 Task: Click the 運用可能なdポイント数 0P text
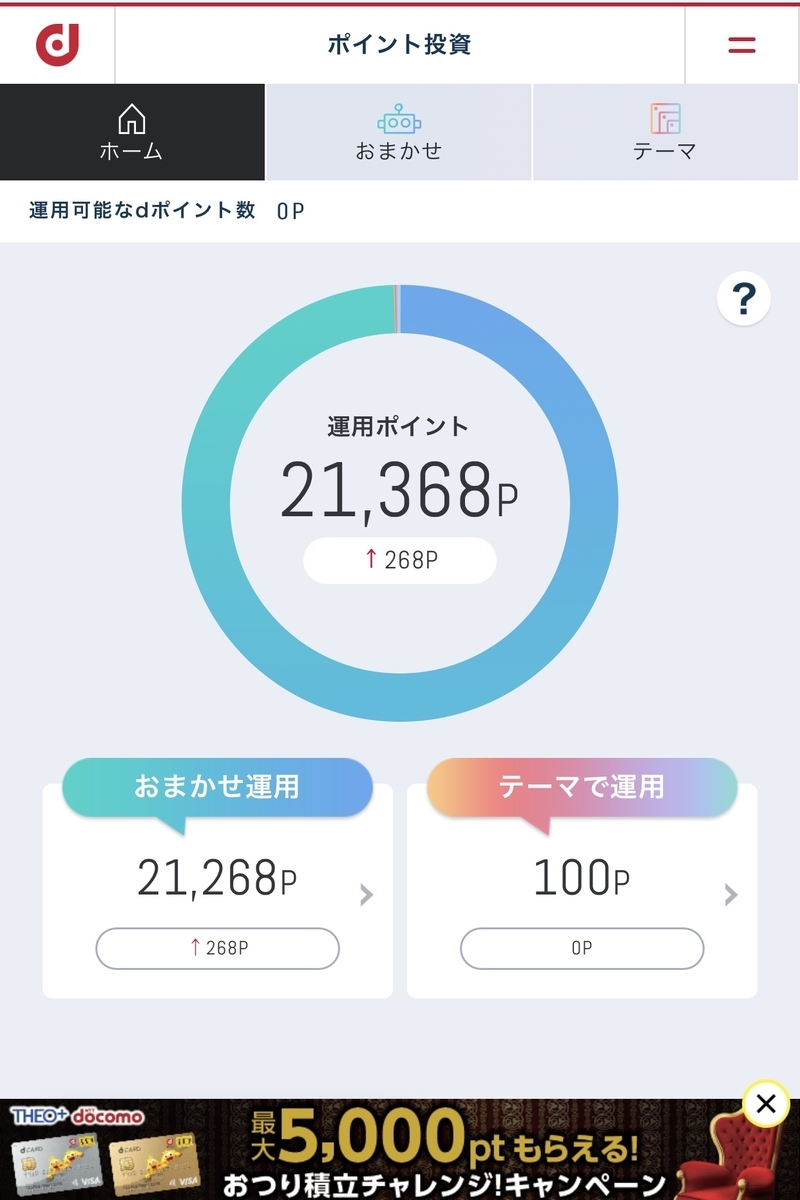pyautogui.click(x=165, y=212)
